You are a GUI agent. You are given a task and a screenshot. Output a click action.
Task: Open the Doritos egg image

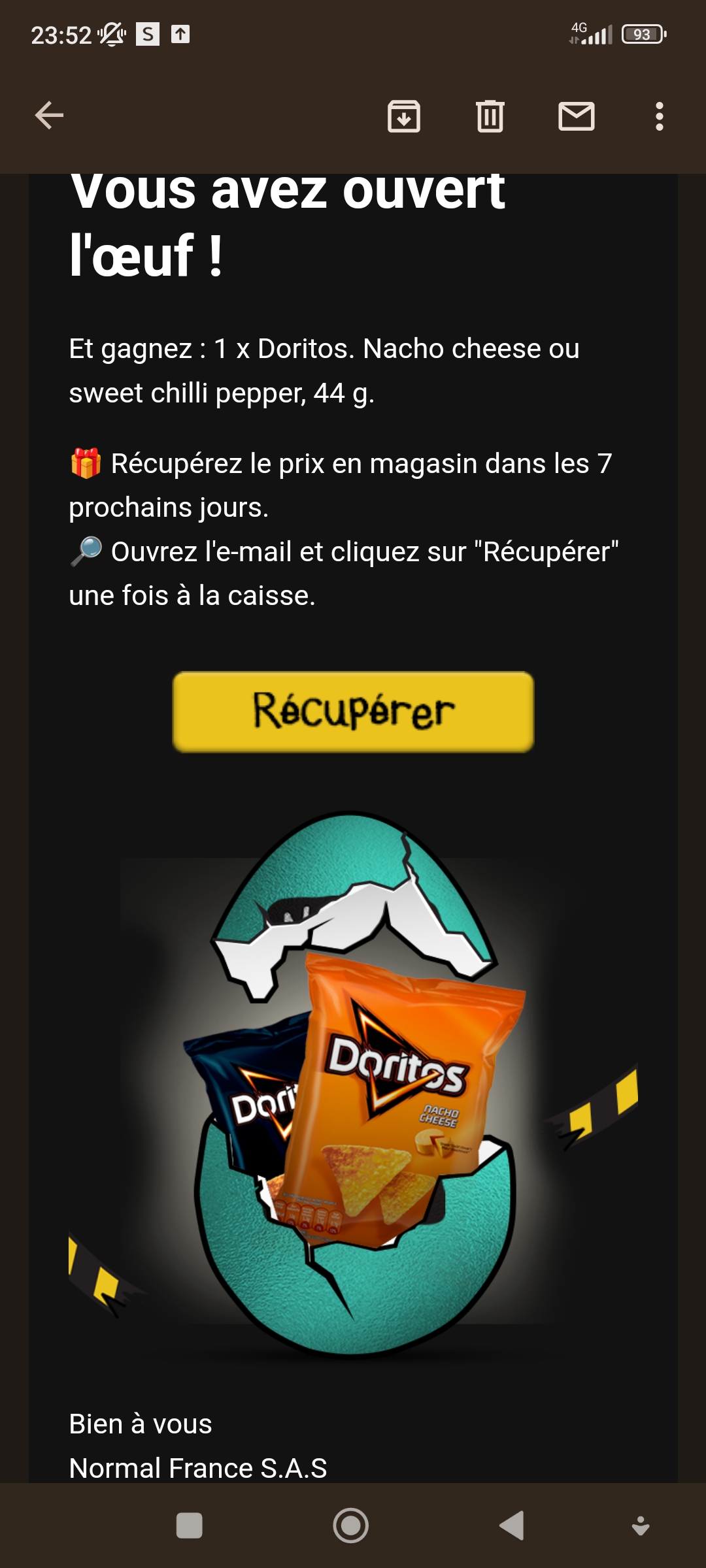[x=353, y=1085]
